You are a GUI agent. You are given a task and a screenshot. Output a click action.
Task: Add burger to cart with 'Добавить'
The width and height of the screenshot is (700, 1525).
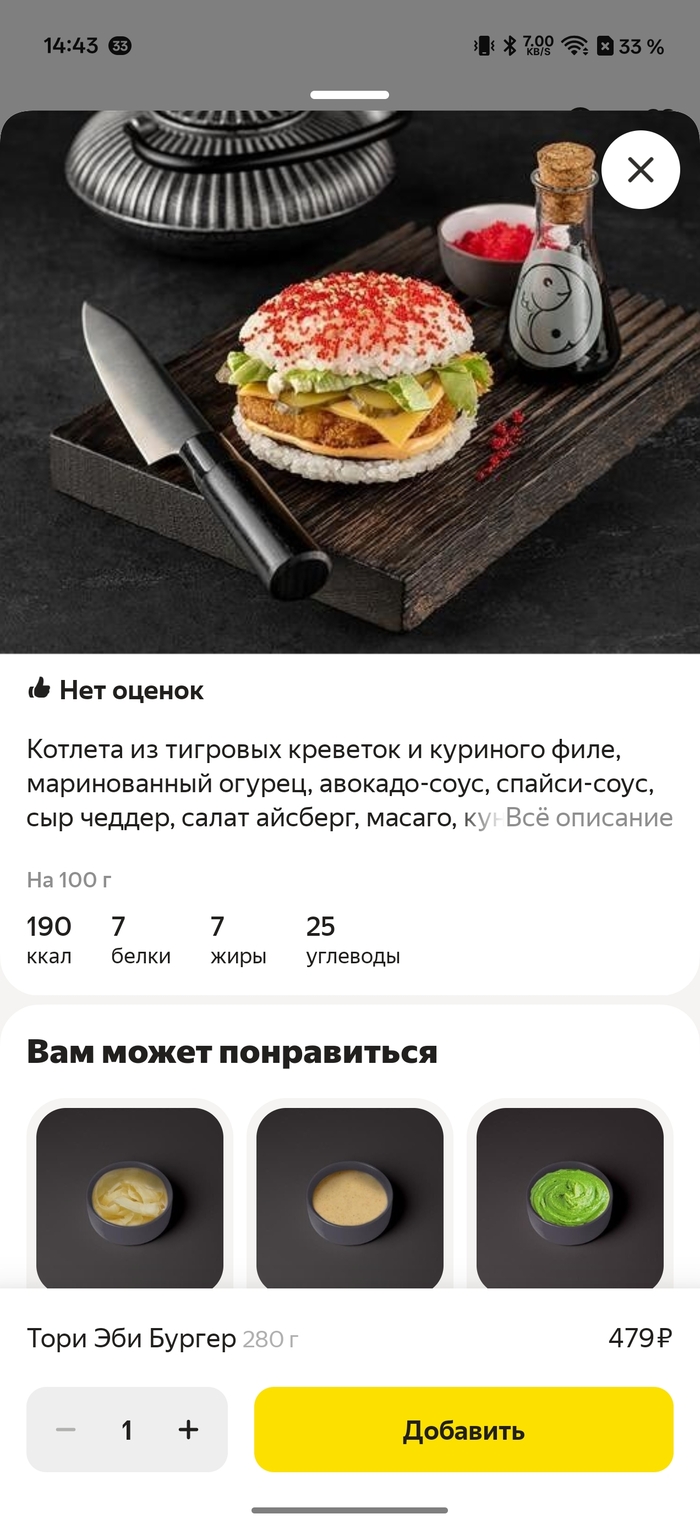pos(463,1430)
